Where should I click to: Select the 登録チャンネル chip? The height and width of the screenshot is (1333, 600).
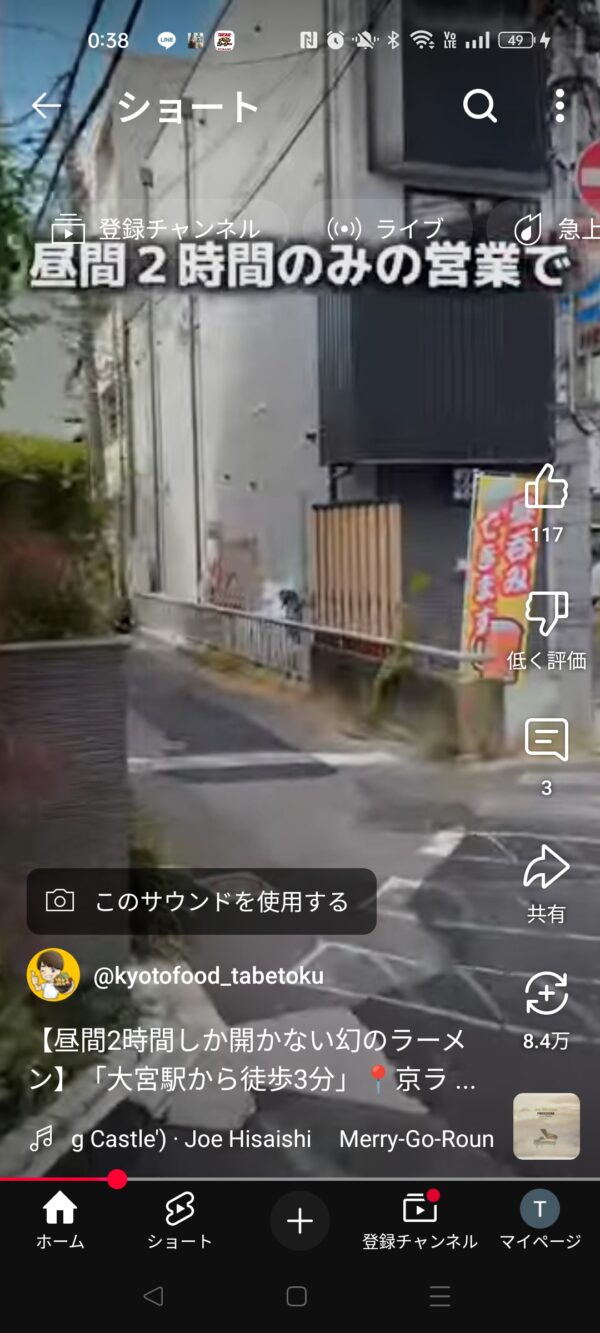point(156,229)
